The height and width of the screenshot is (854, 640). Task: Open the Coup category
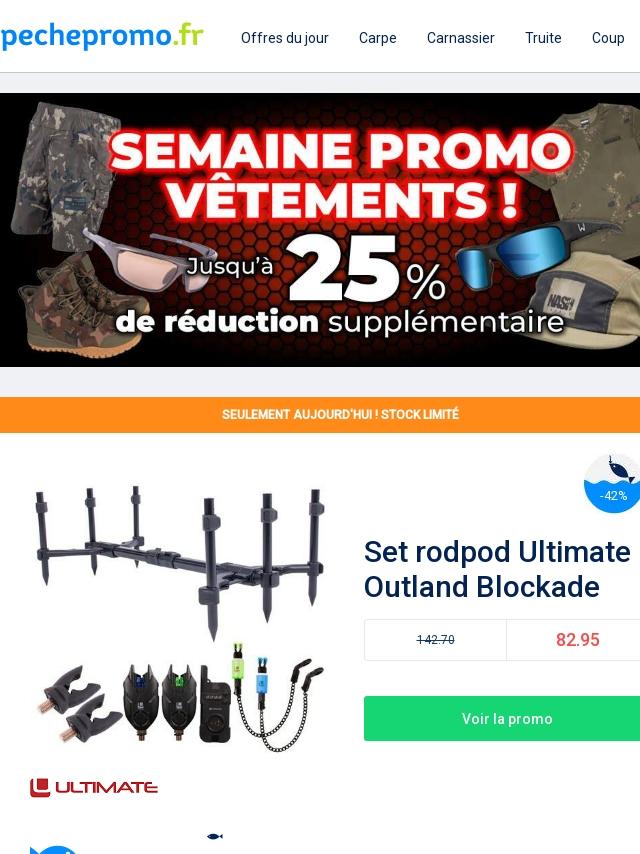click(x=608, y=38)
